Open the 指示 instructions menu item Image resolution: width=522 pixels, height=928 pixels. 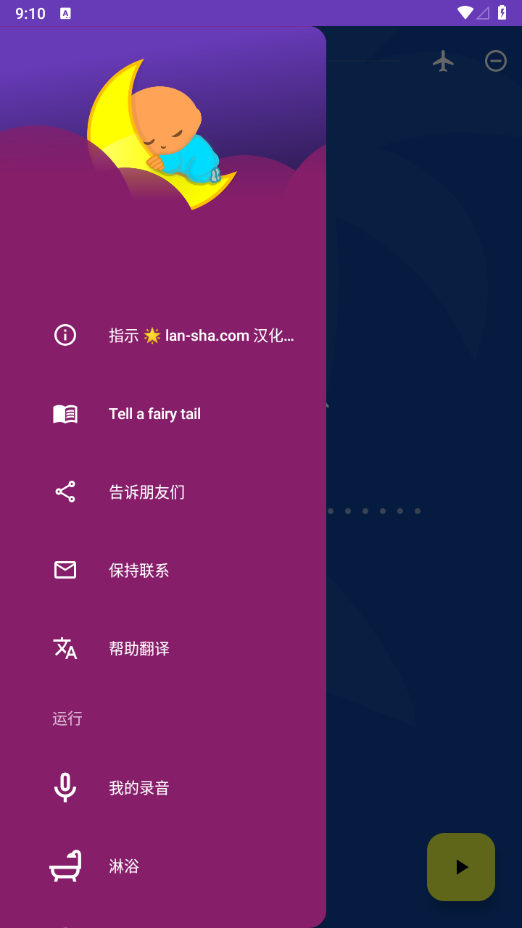[163, 336]
